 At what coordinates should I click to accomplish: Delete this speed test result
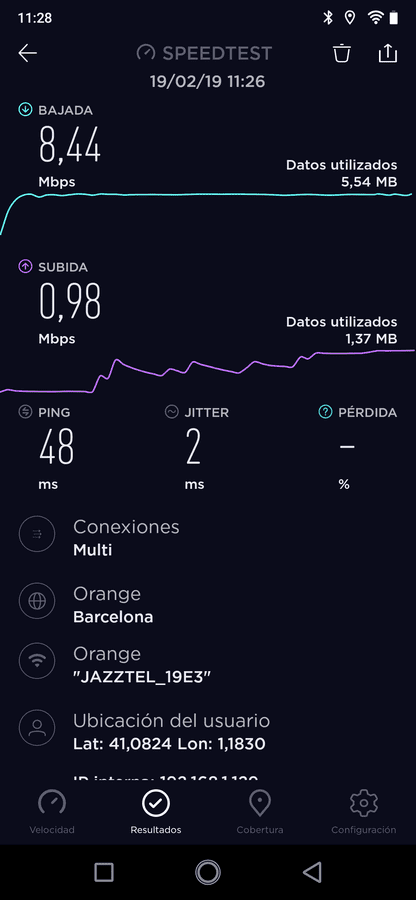click(341, 53)
